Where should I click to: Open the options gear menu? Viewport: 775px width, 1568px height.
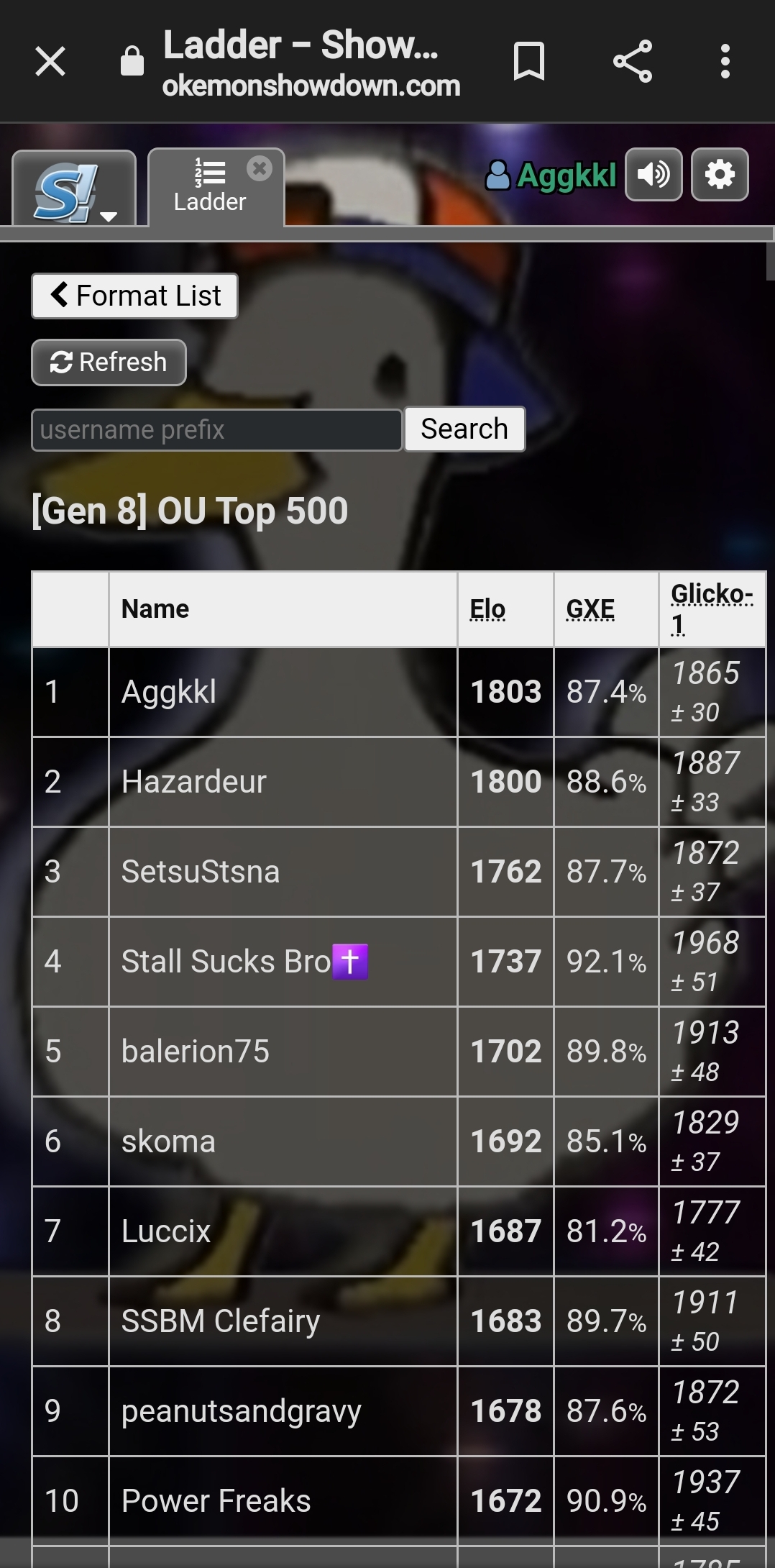click(x=720, y=175)
